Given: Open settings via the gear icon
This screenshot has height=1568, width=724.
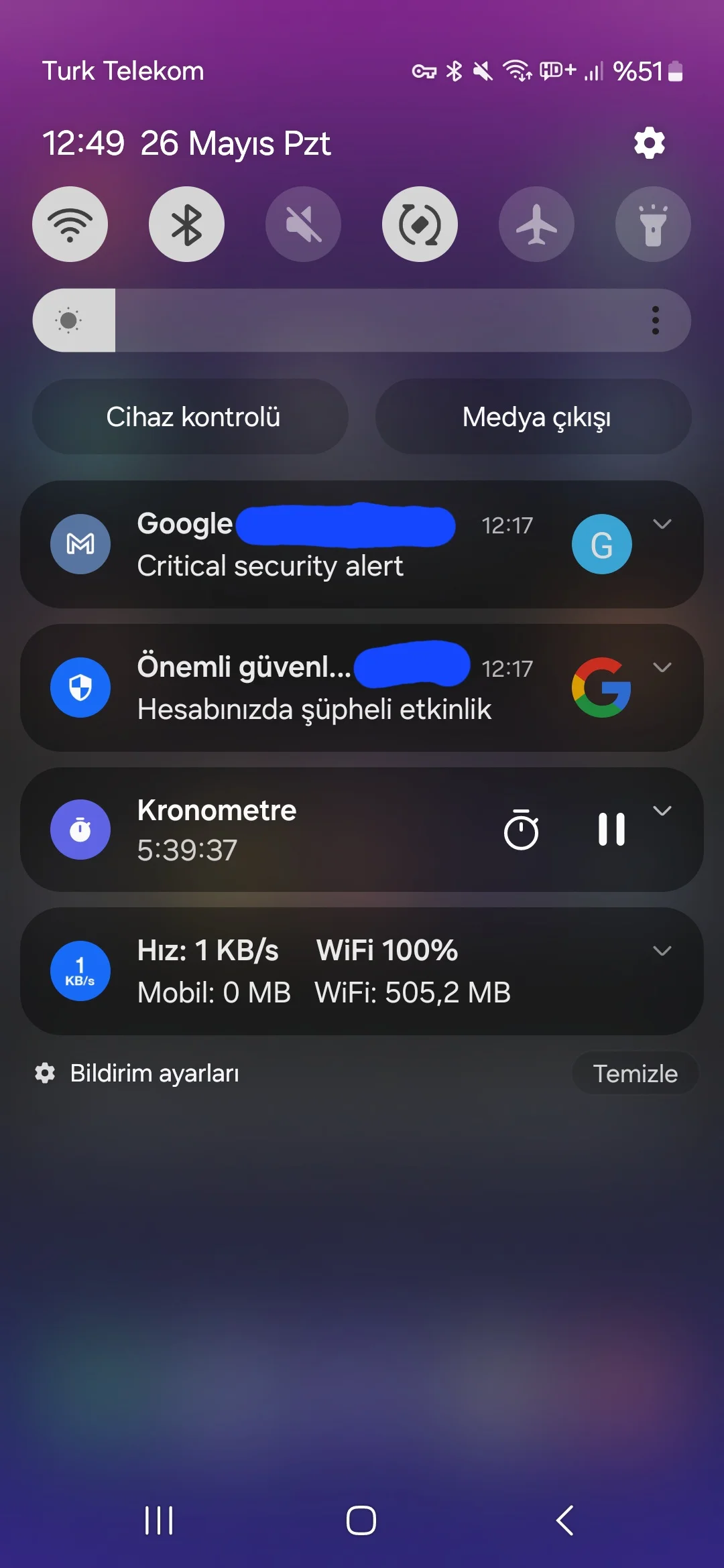Looking at the screenshot, I should [649, 143].
